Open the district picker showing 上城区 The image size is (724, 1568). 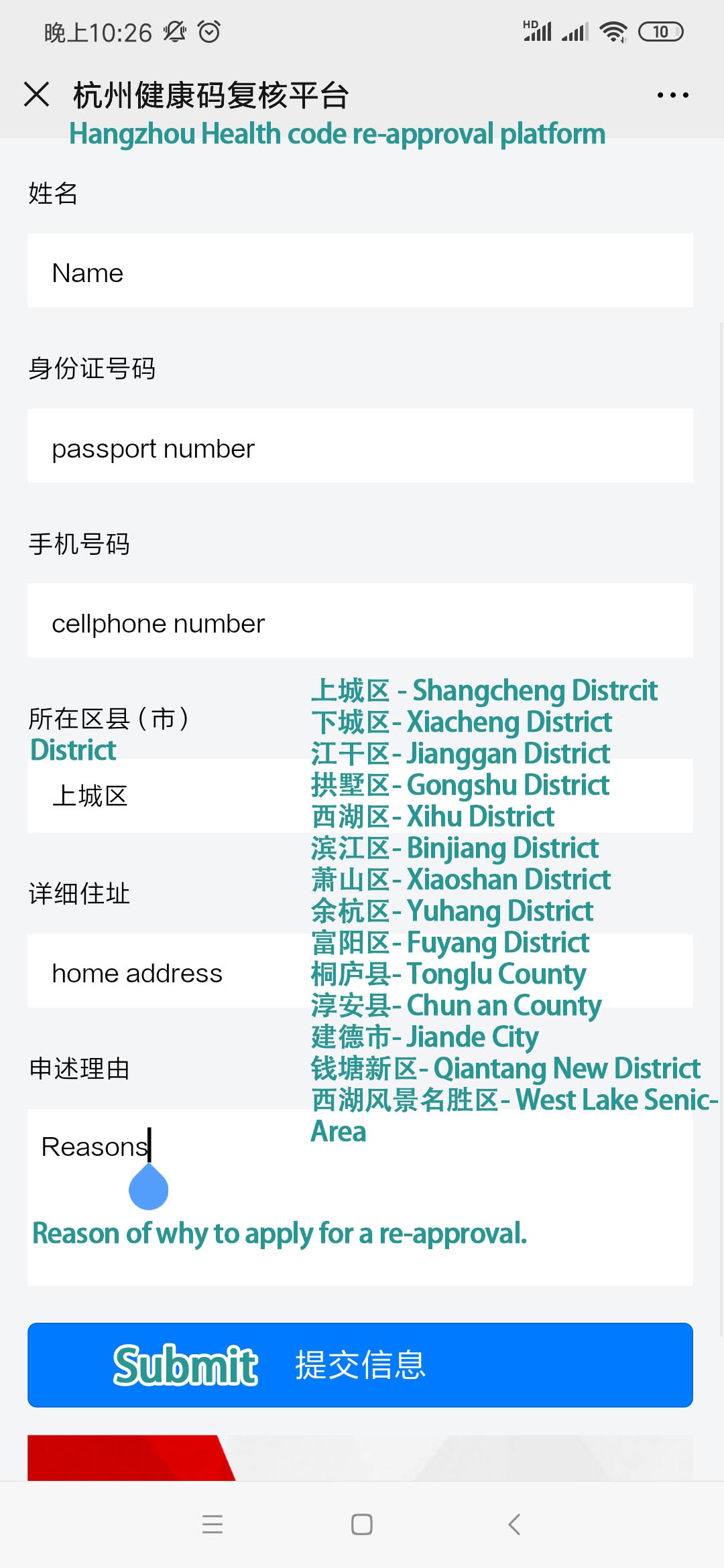(360, 796)
